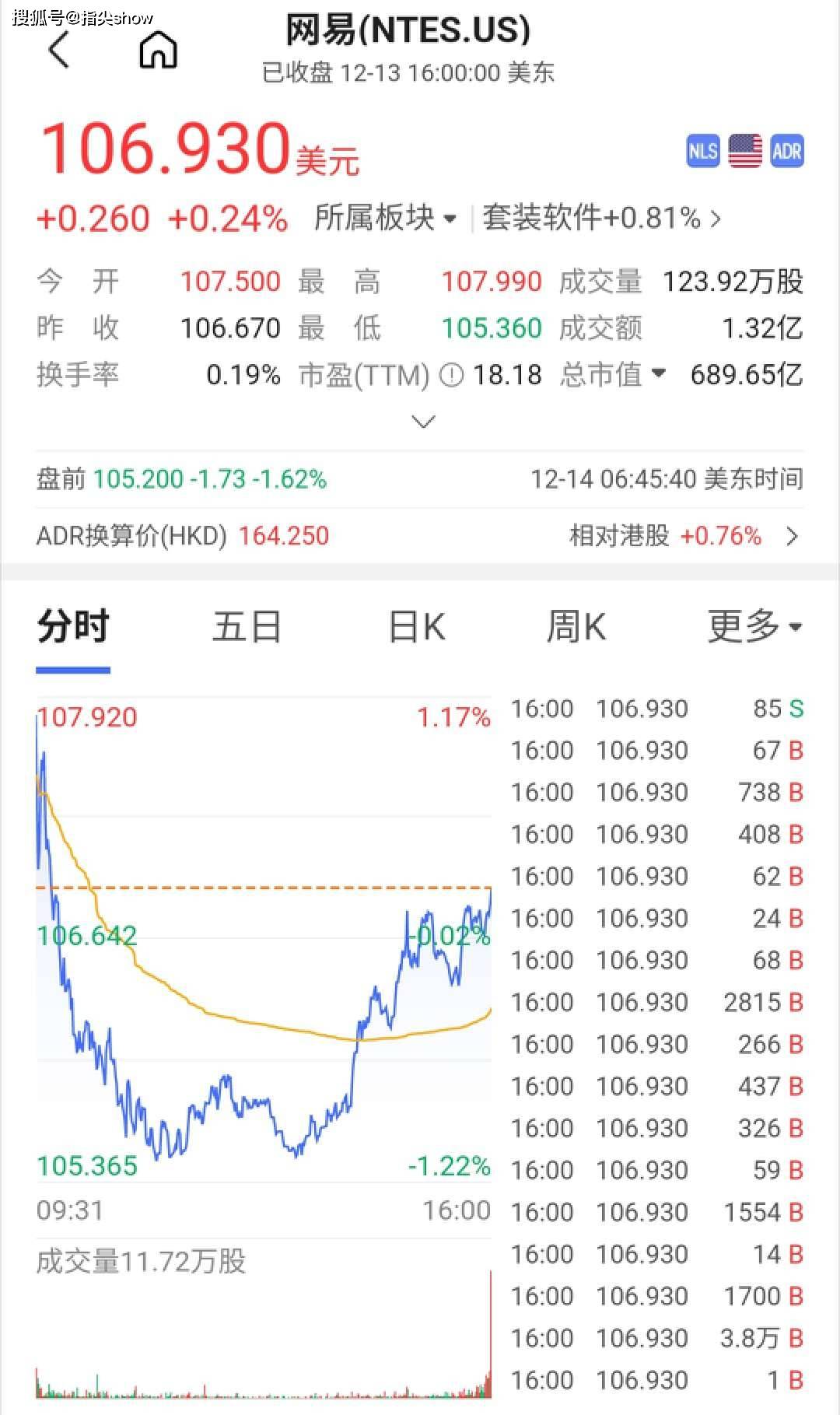Open the 所属板块 dropdown

385,219
